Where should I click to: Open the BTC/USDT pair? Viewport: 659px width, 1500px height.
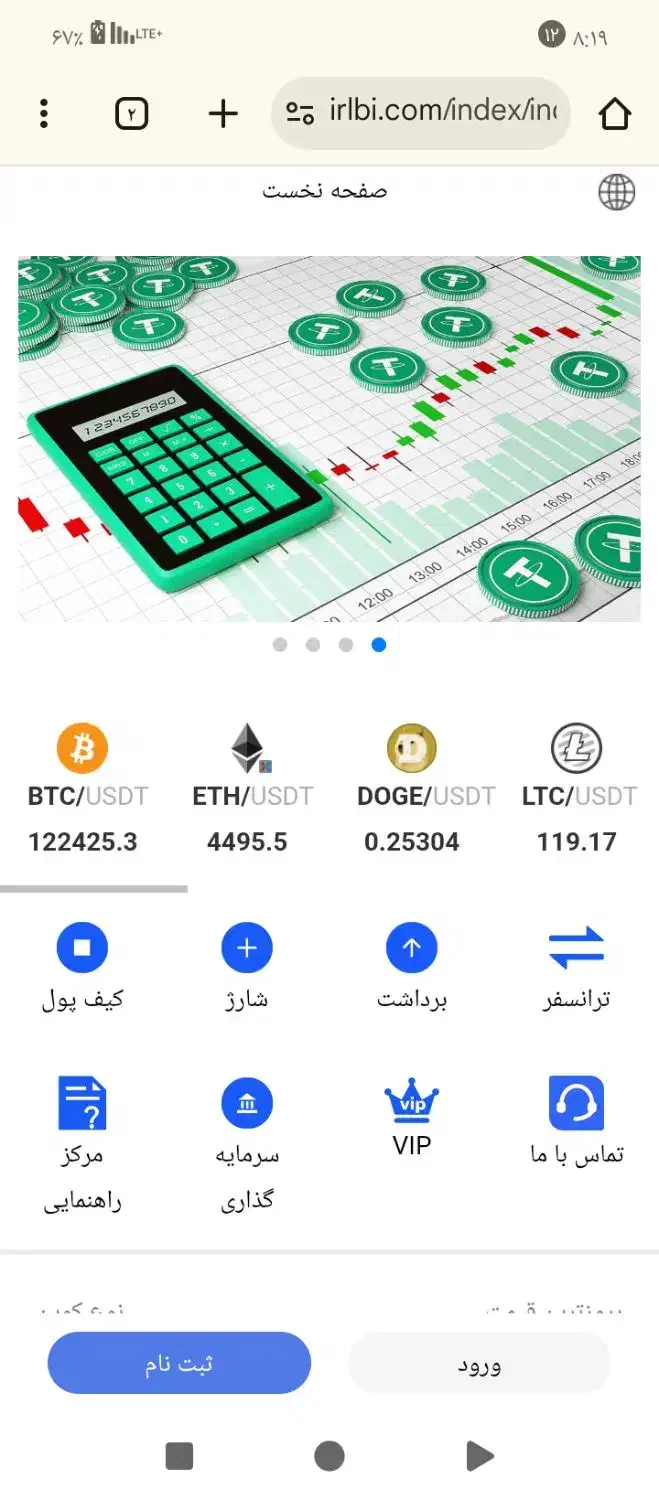point(83,790)
